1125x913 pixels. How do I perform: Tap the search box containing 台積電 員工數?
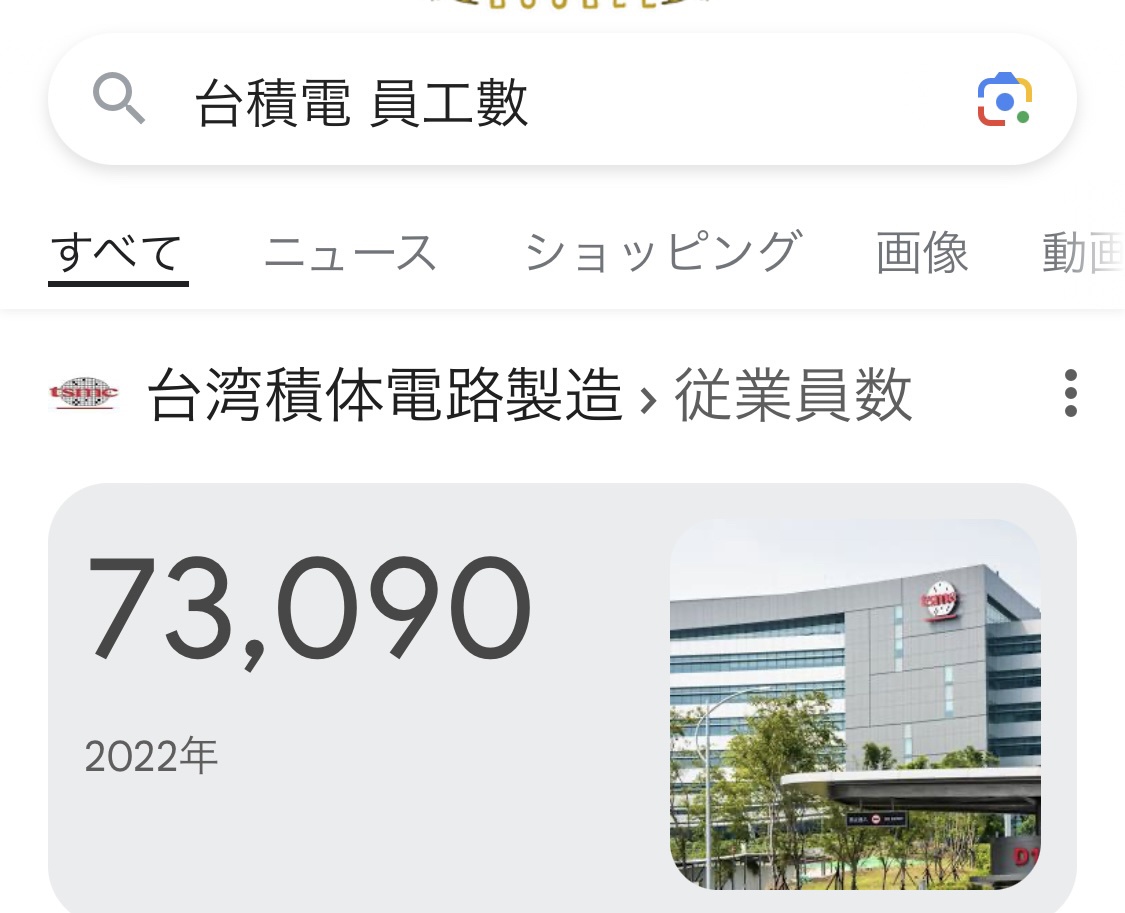coord(560,101)
